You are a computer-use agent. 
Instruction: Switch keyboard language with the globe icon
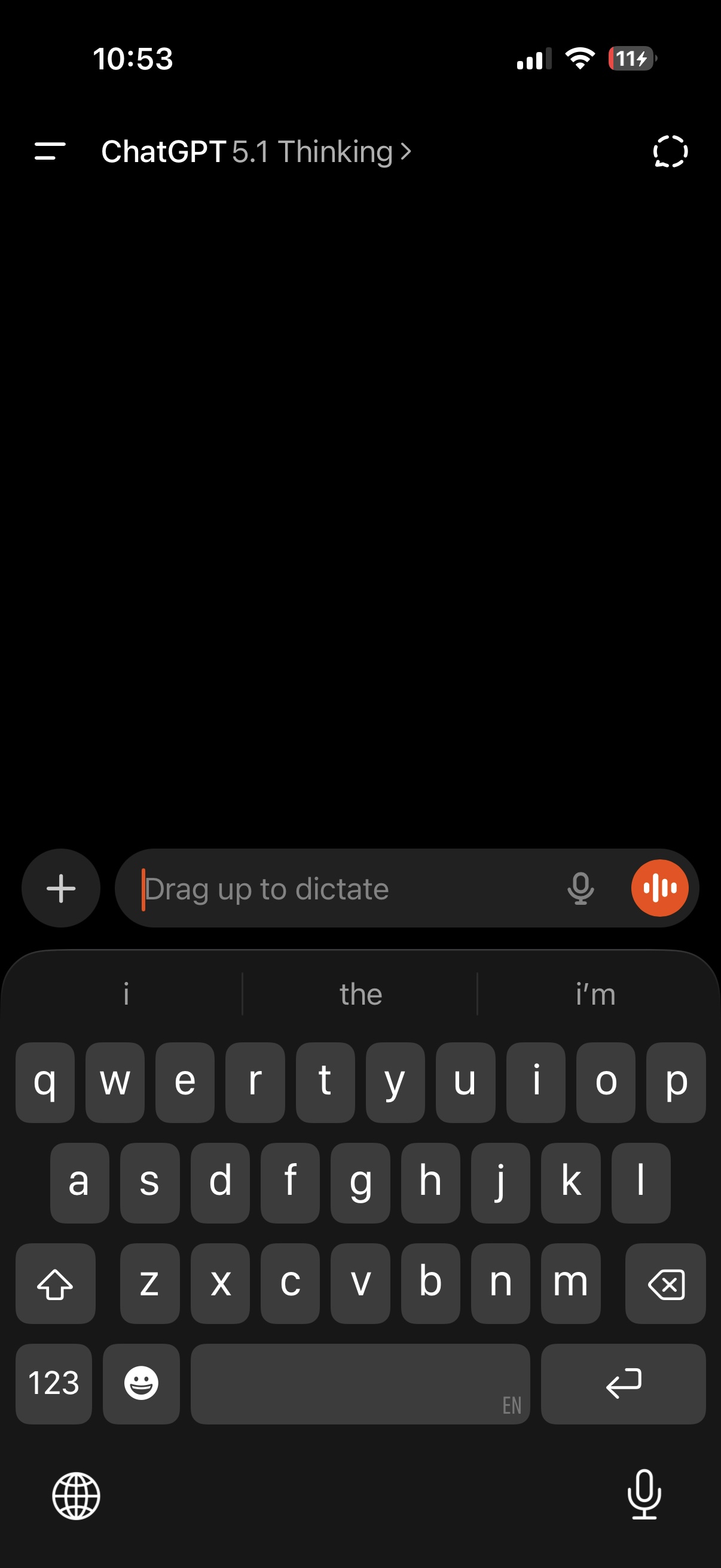click(x=76, y=1496)
